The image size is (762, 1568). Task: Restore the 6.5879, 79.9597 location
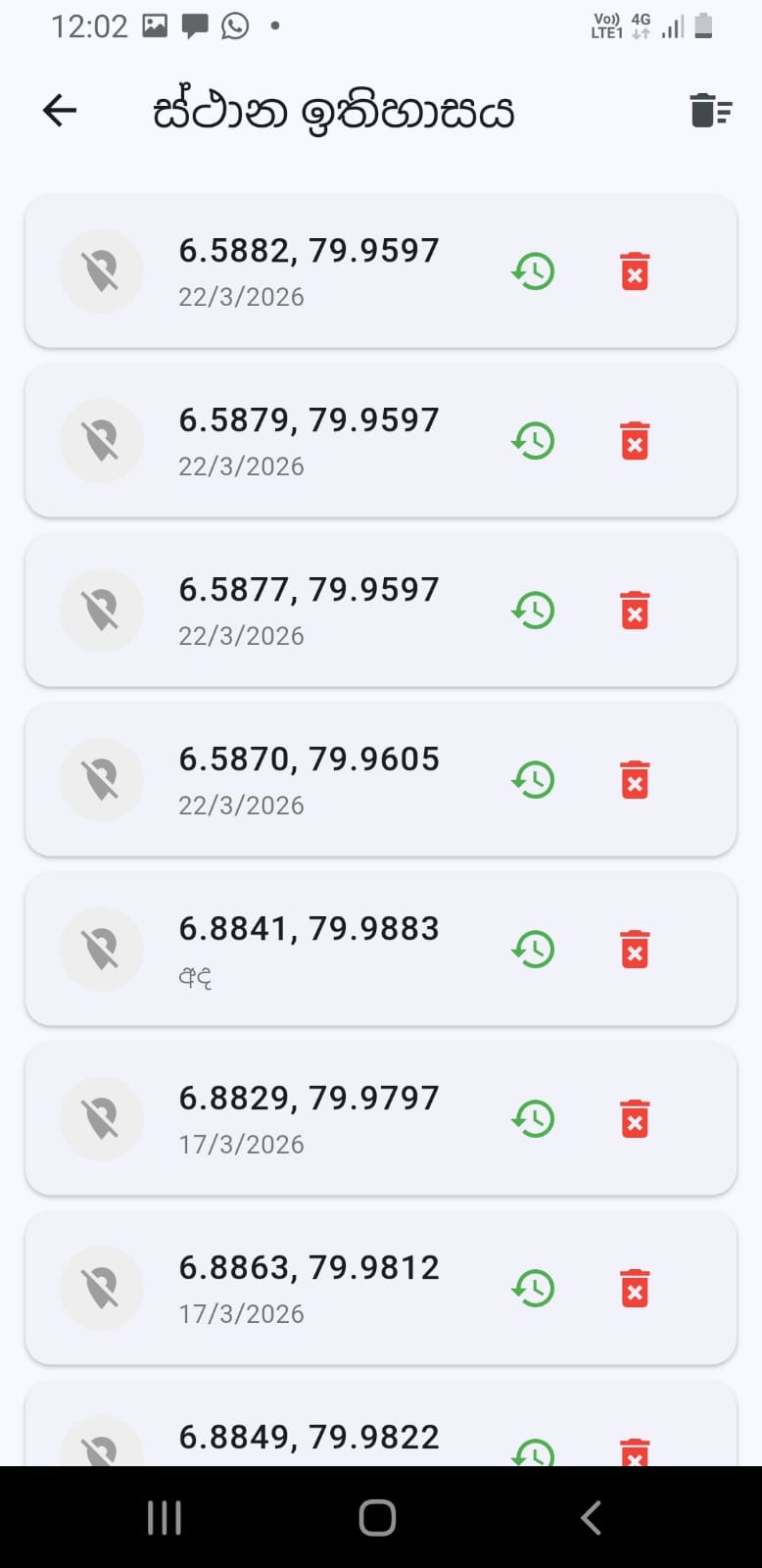pyautogui.click(x=534, y=441)
